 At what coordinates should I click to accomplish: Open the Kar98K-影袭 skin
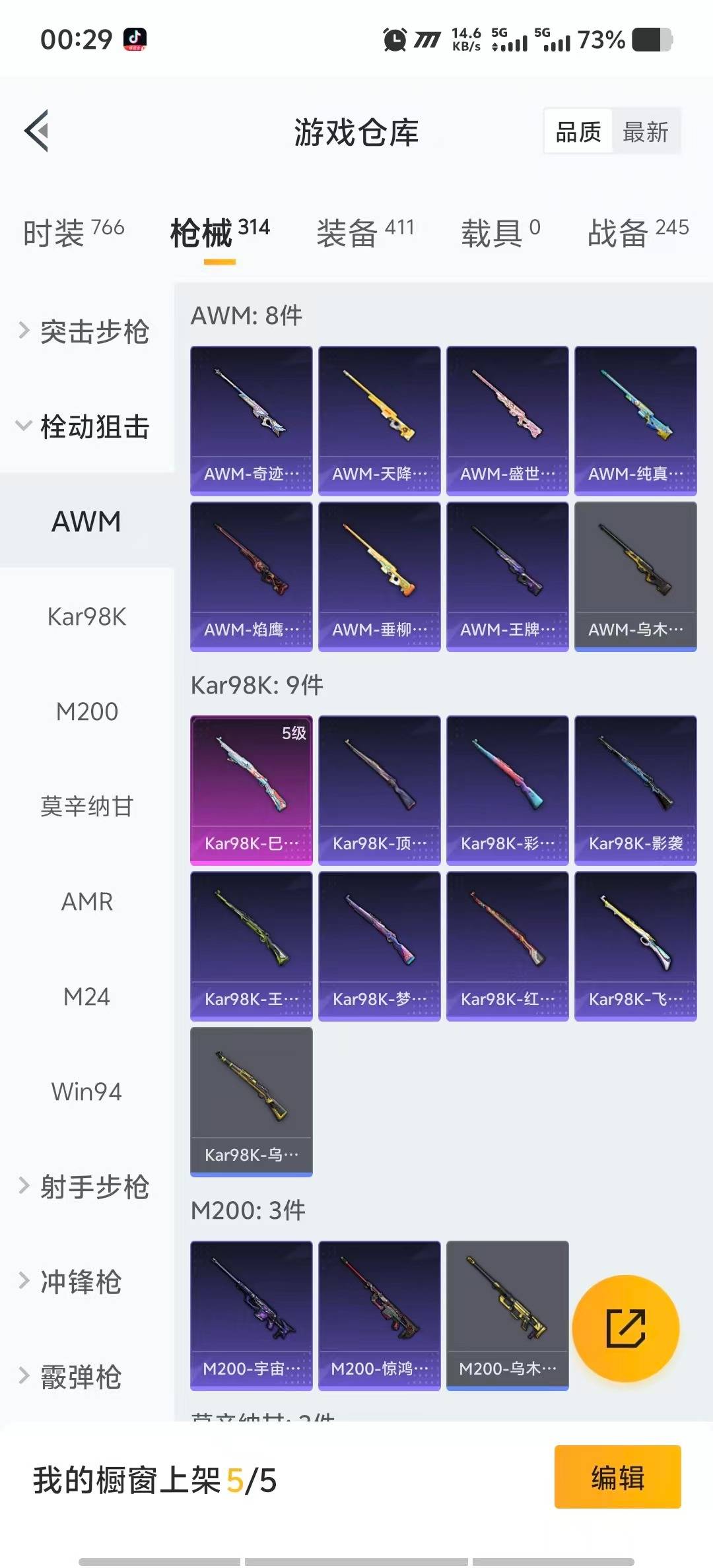[x=635, y=789]
